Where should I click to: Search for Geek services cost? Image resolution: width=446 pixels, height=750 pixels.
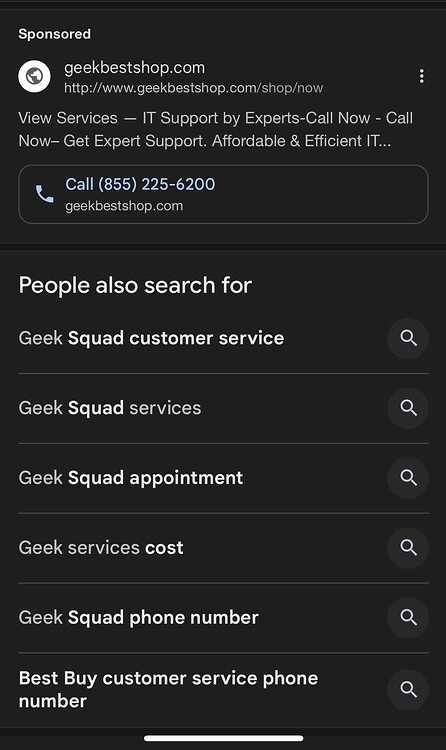click(x=223, y=548)
